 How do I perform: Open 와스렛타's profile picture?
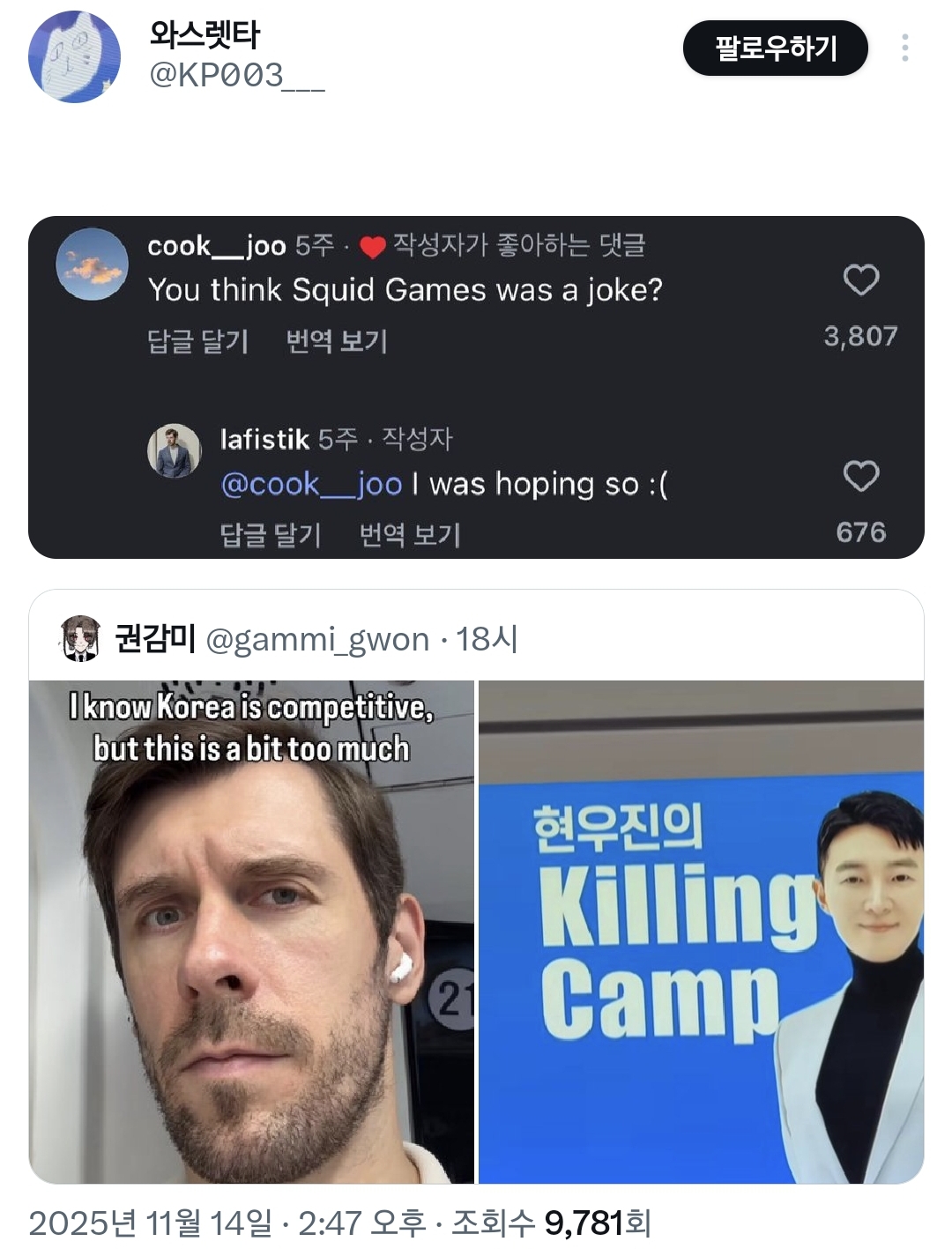(x=74, y=56)
